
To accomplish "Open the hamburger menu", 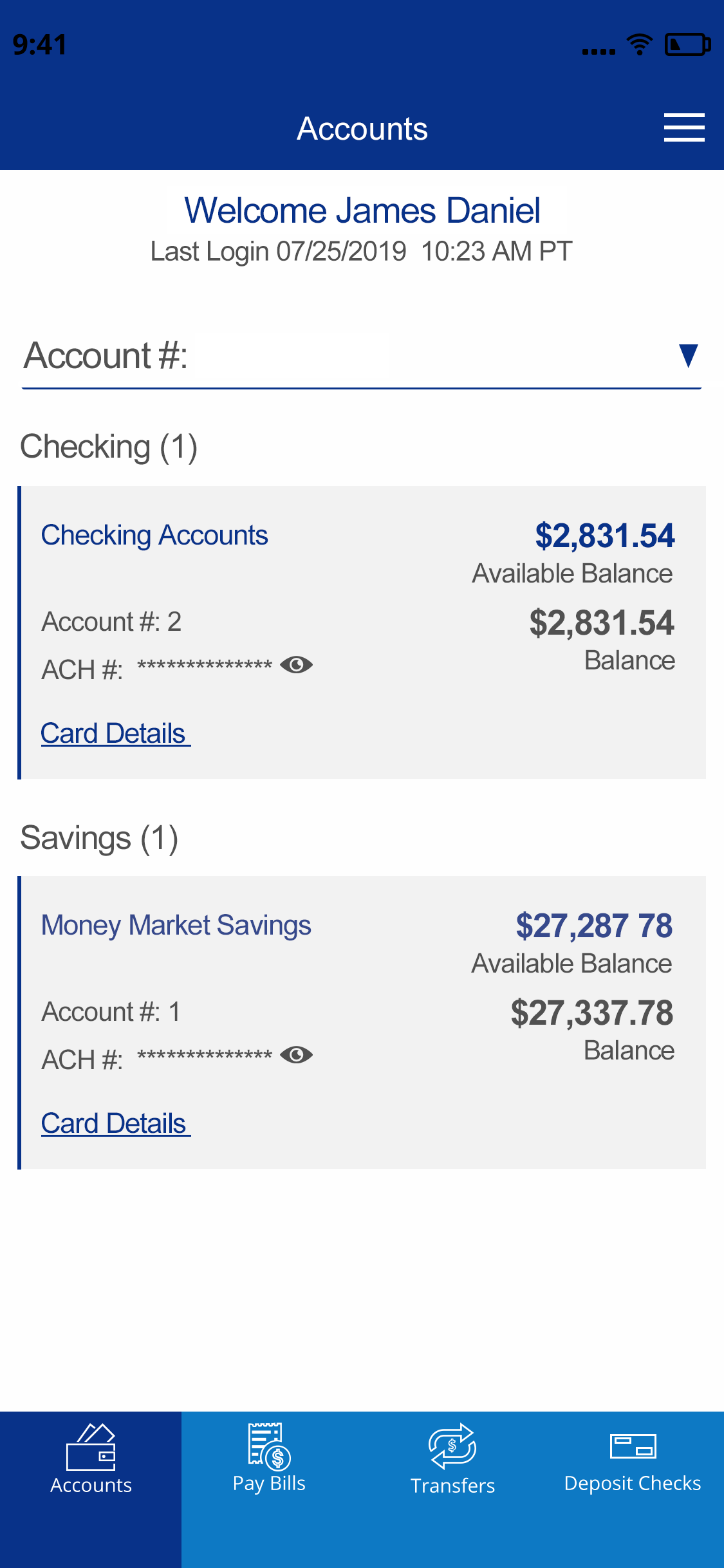I will (684, 127).
